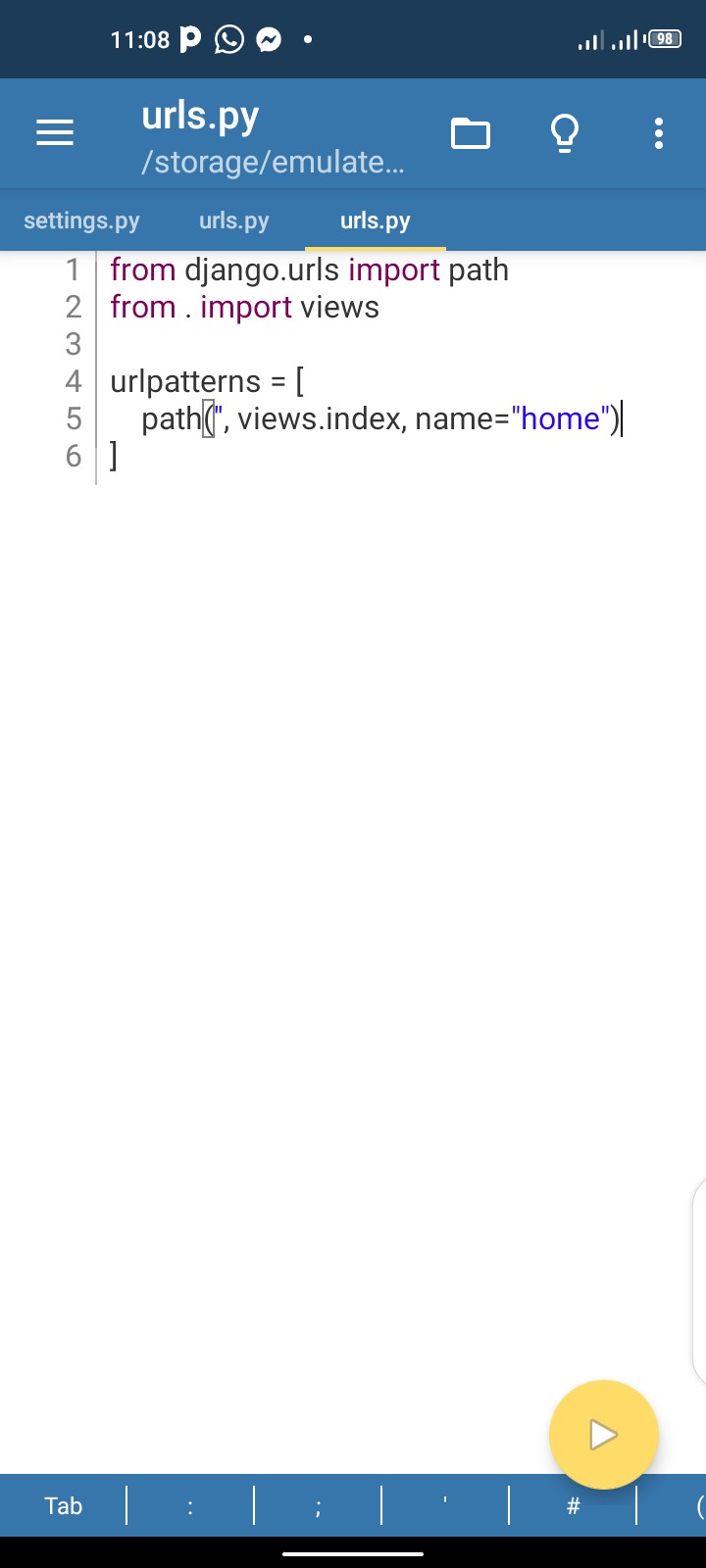Switch to the settings.py tab
Viewport: 706px width, 1568px height.
(x=81, y=220)
